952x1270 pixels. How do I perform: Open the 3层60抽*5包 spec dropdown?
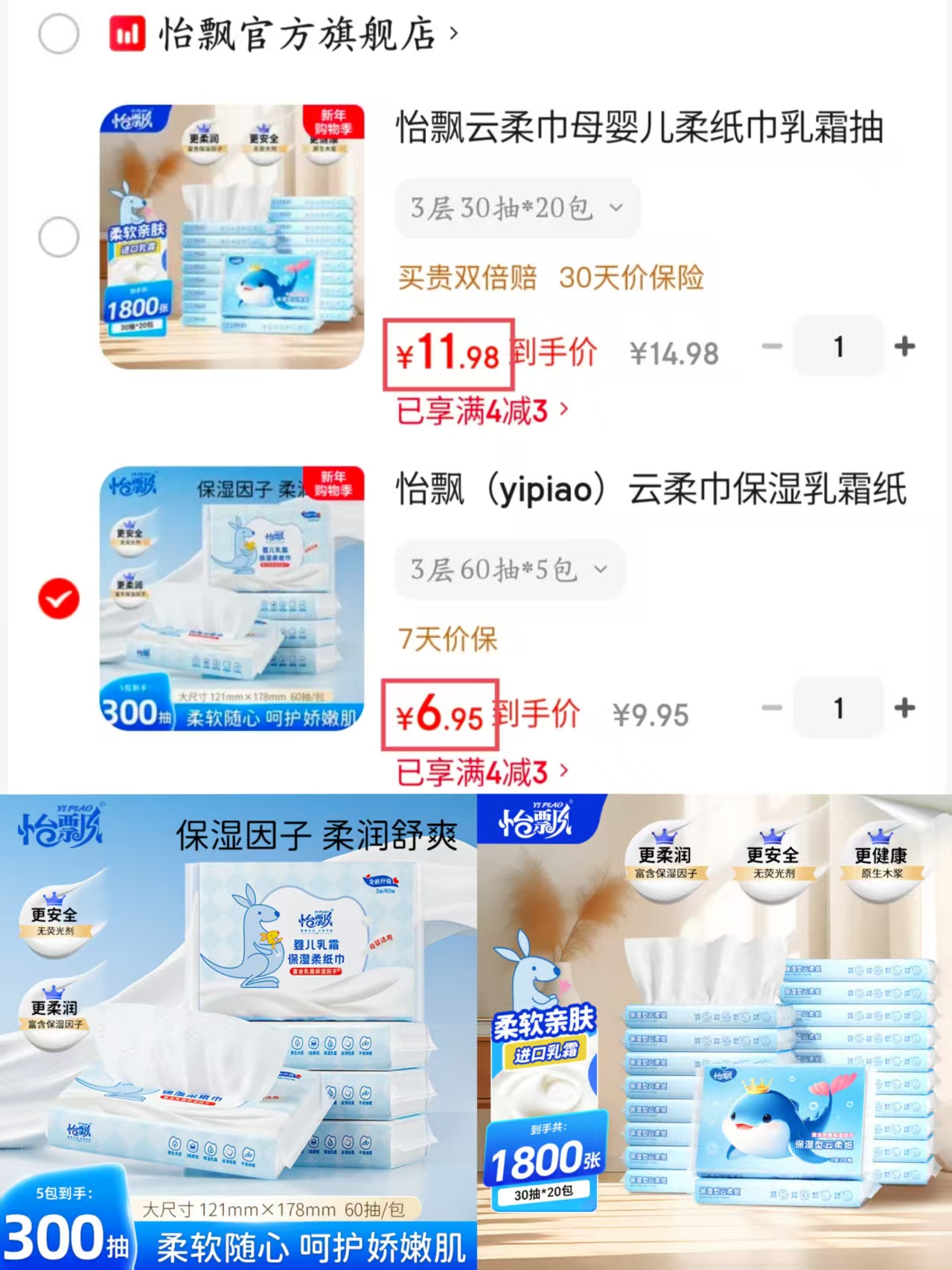click(x=508, y=570)
